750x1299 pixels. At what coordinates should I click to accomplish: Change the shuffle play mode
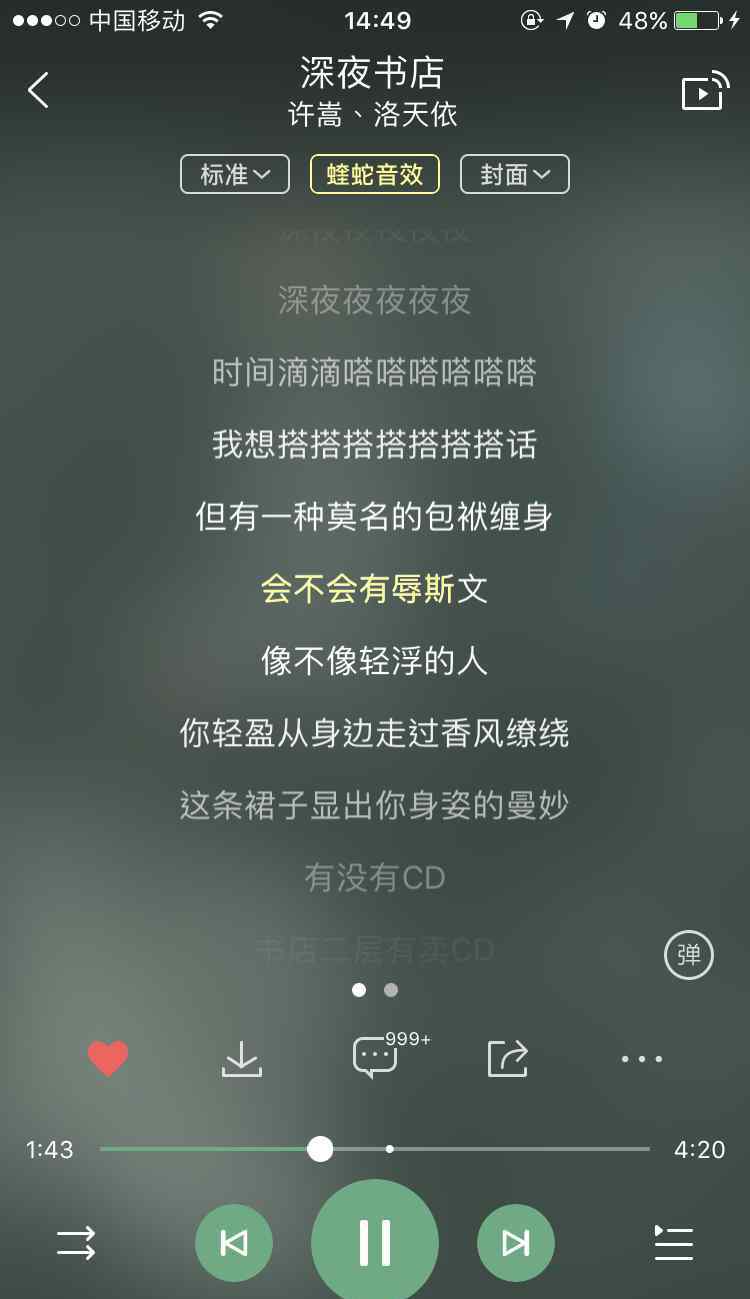[76, 1243]
